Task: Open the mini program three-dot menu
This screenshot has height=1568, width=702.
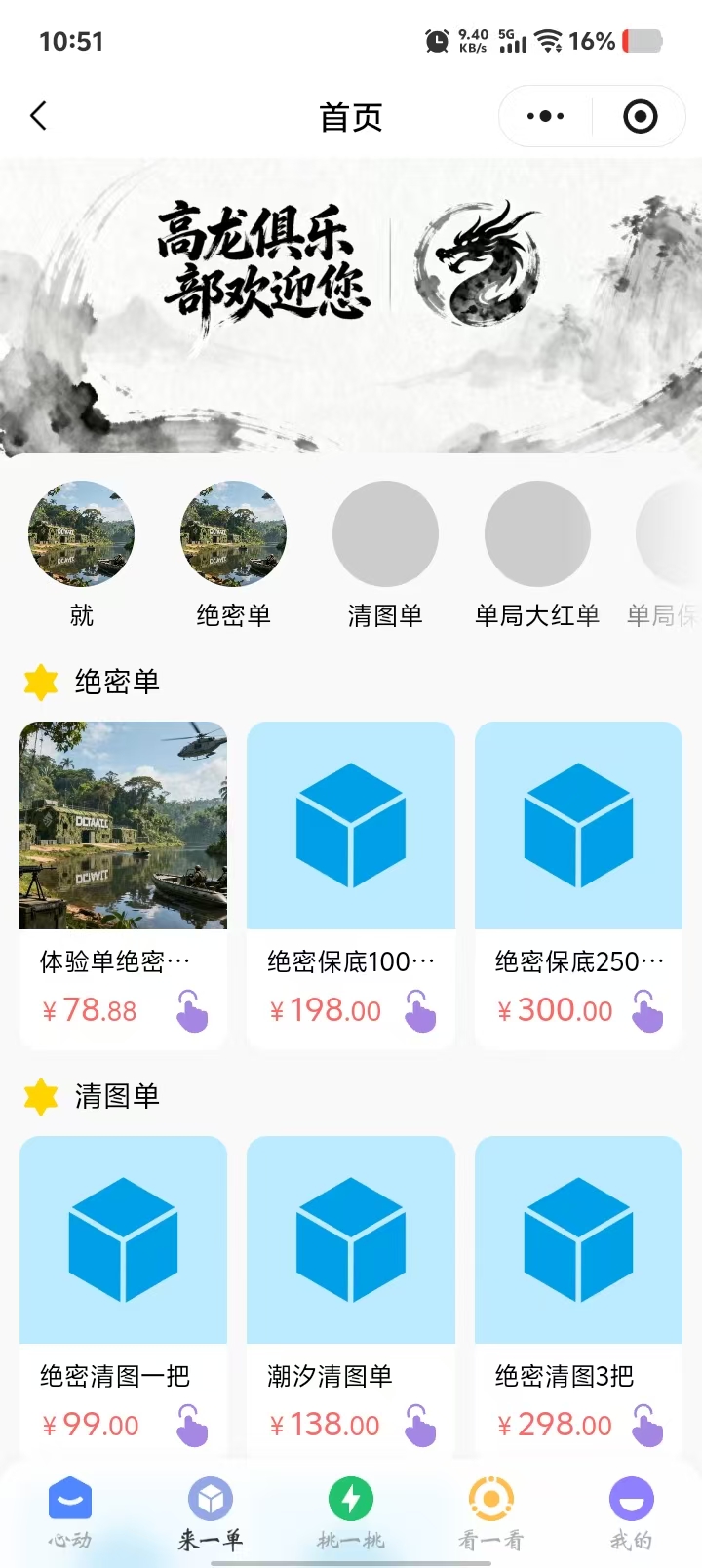Action: 545,117
